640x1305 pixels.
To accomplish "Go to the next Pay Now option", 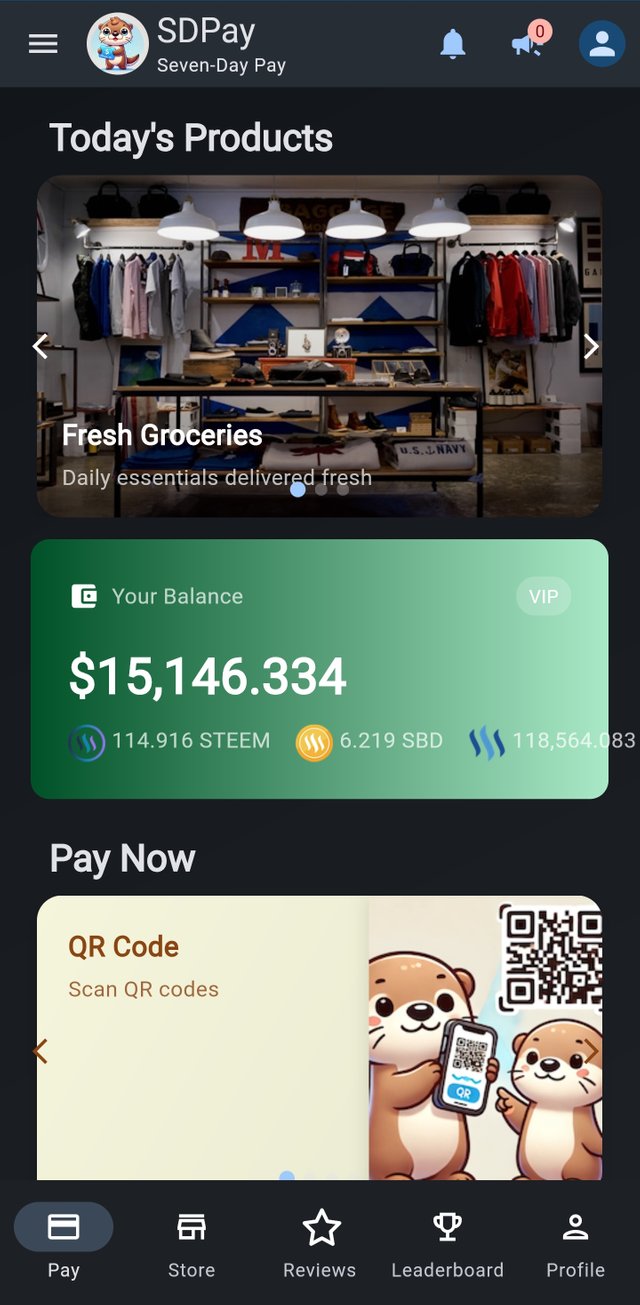I will 591,1051.
